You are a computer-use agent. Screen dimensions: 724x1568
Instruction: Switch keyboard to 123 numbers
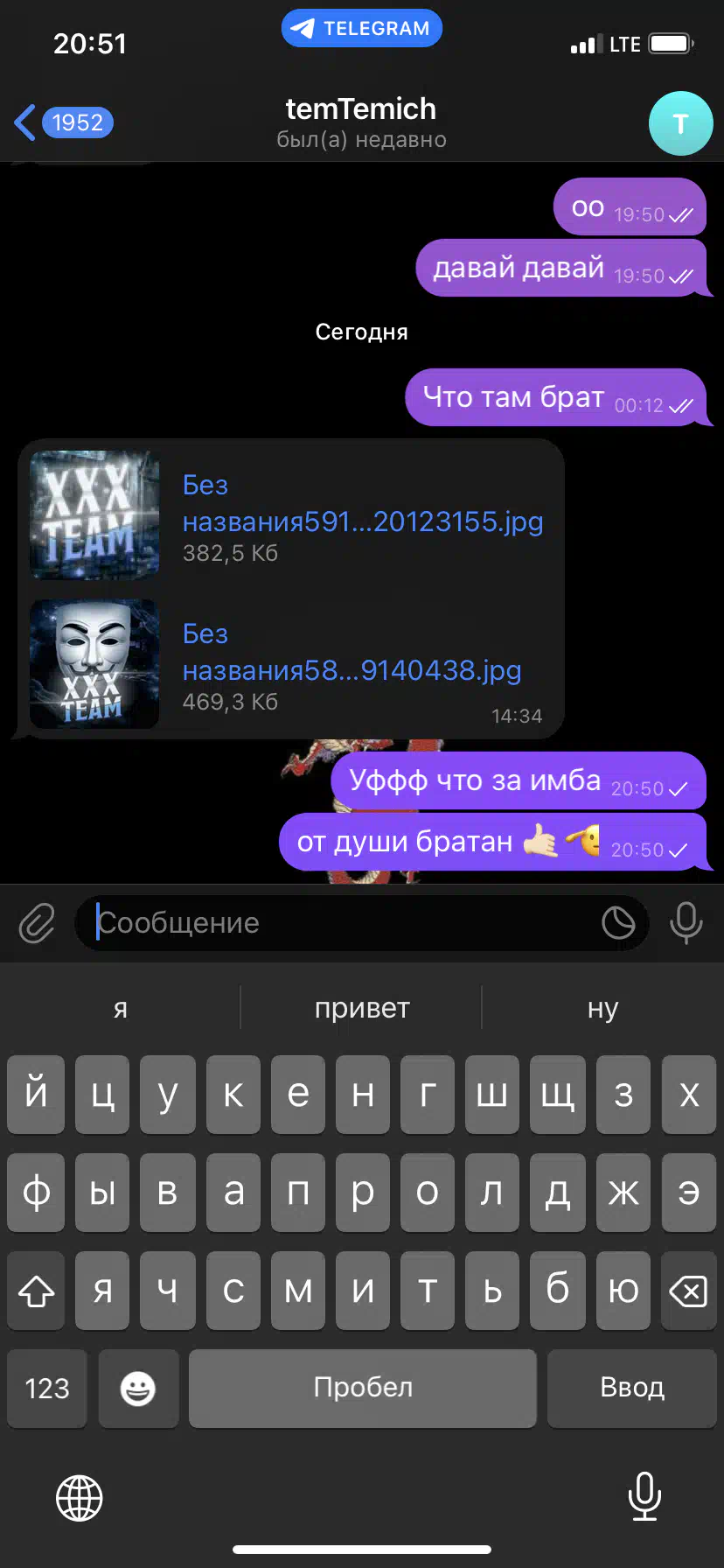coord(47,1388)
